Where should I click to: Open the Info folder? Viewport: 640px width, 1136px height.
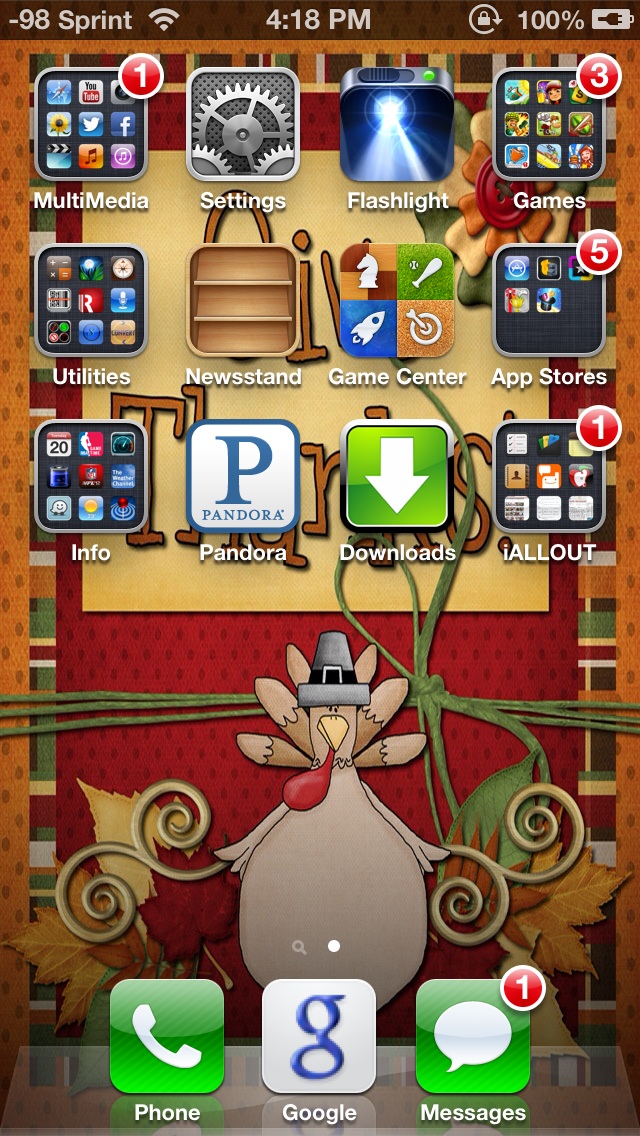pyautogui.click(x=91, y=476)
